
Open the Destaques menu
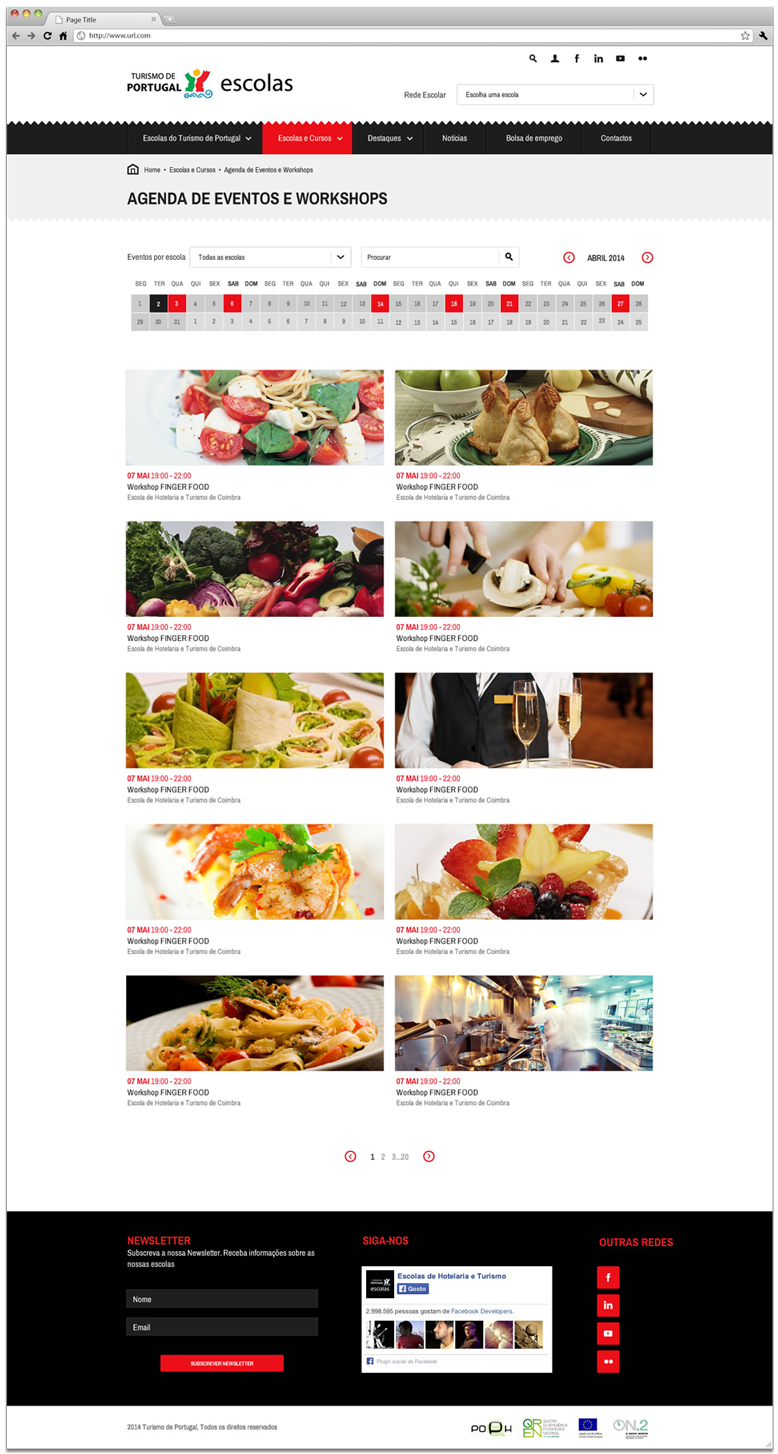coord(389,138)
